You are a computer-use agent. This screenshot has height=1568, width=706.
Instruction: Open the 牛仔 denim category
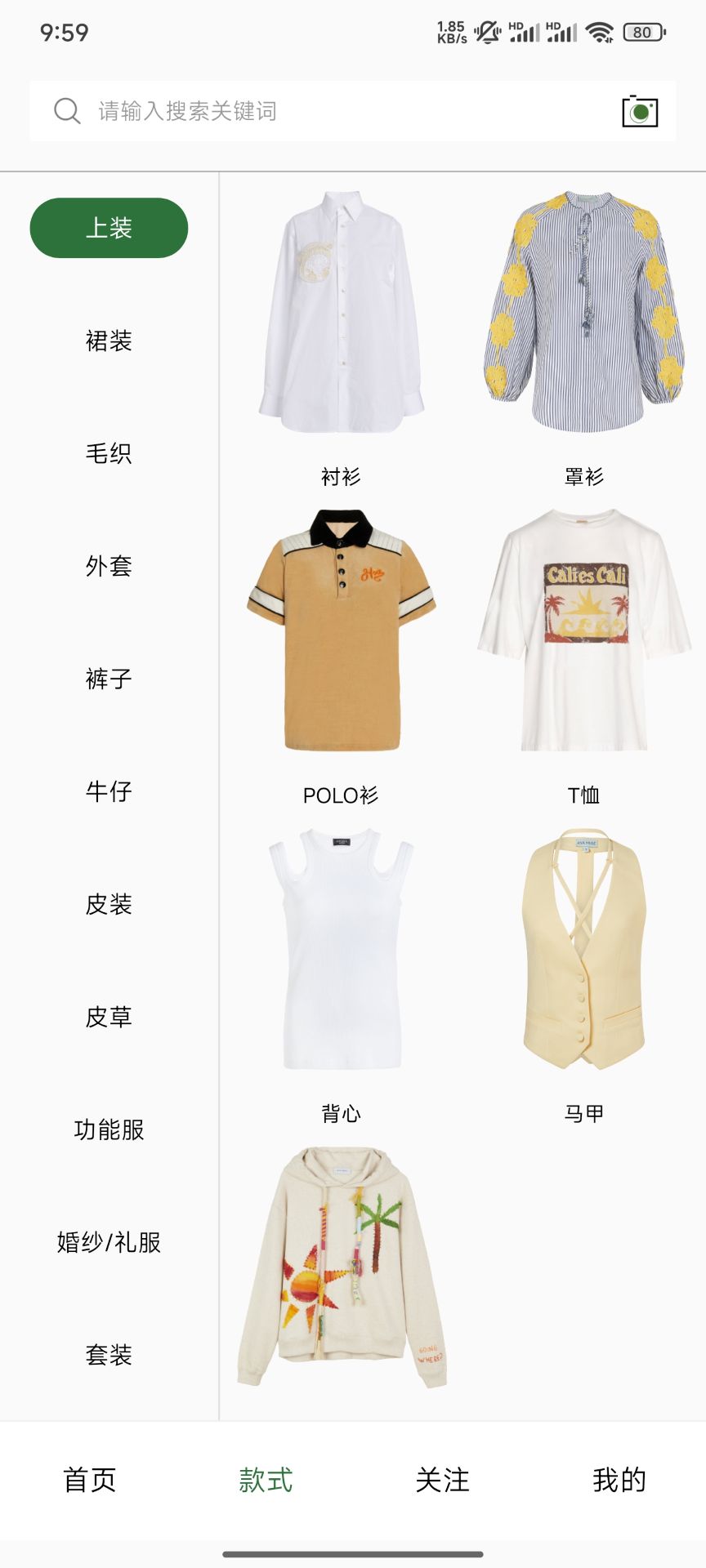pyautogui.click(x=109, y=791)
